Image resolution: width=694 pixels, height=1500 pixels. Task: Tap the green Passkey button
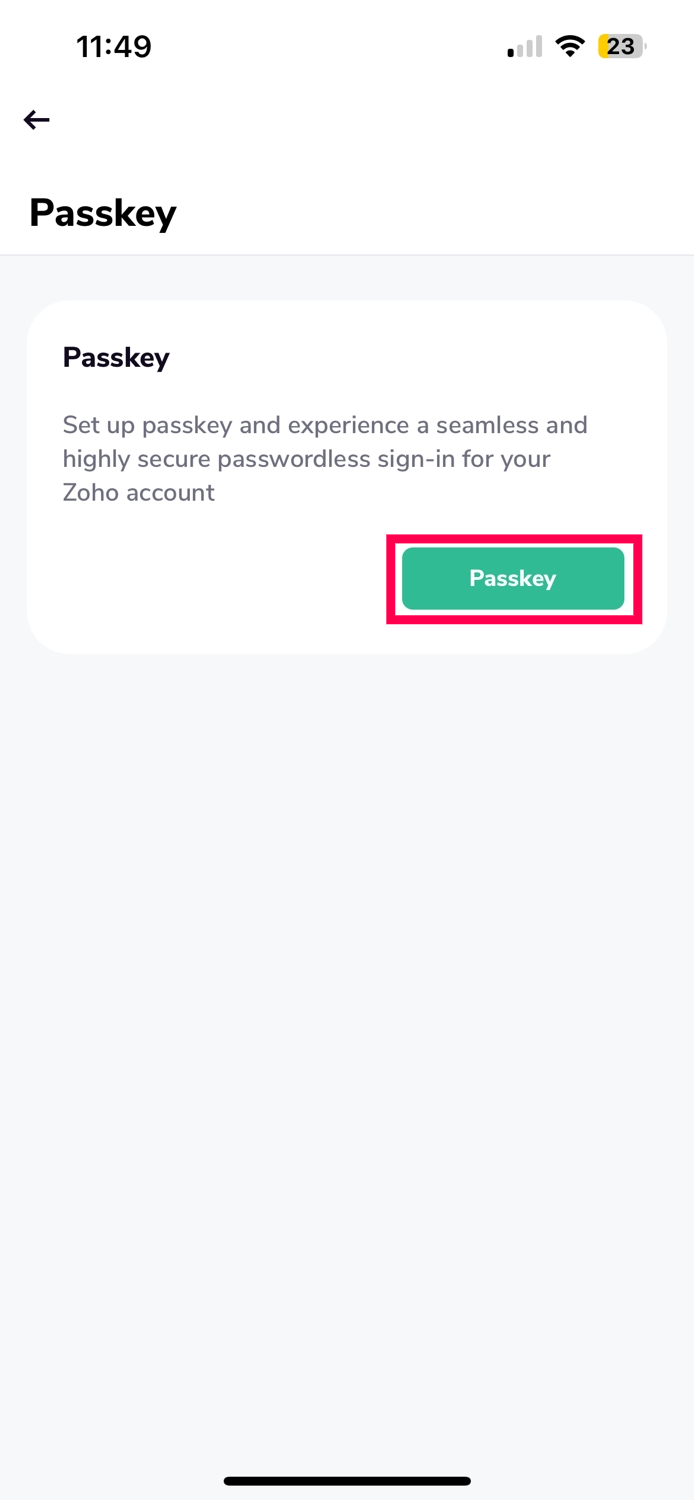(513, 578)
